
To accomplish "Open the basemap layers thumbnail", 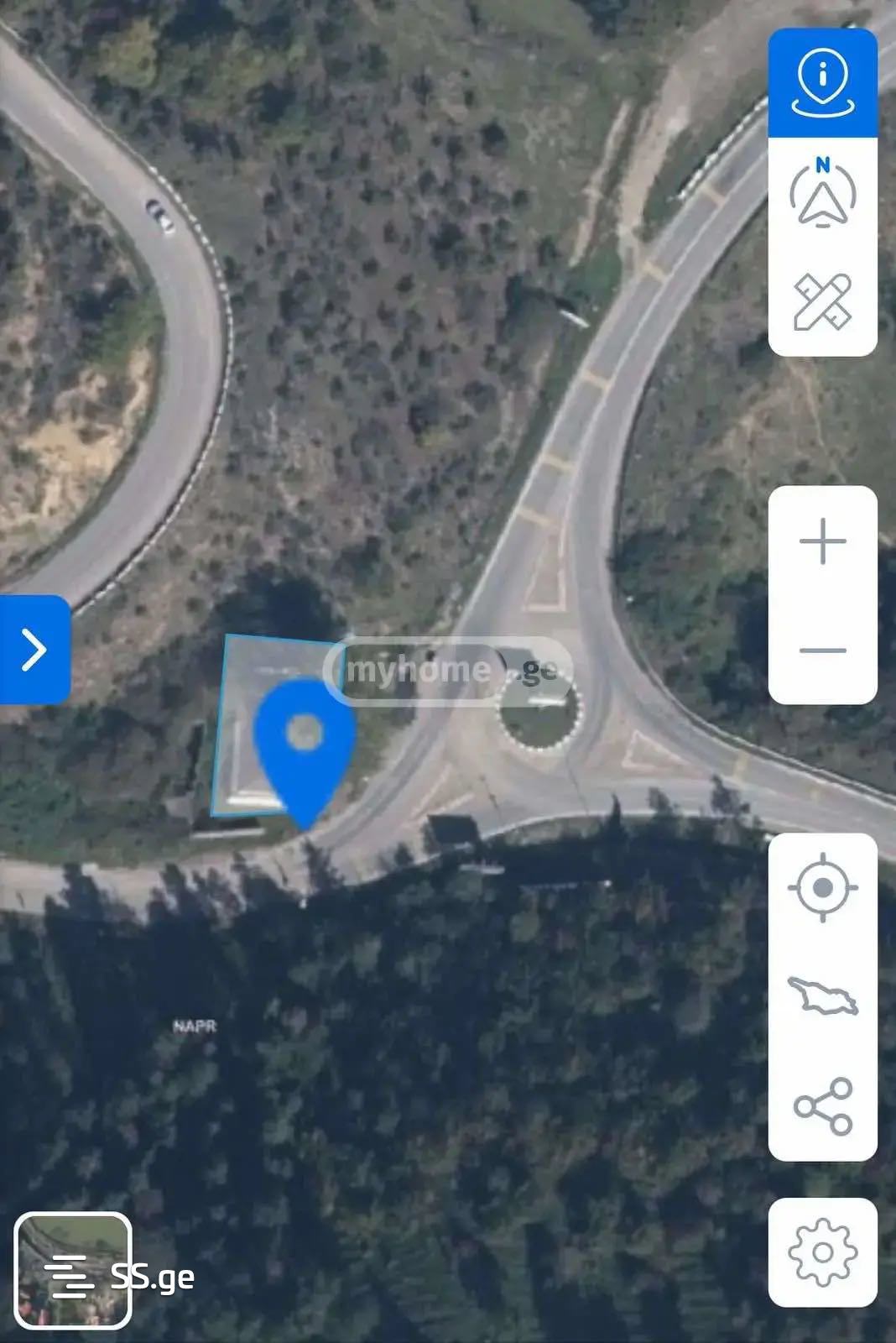I will tap(73, 1270).
